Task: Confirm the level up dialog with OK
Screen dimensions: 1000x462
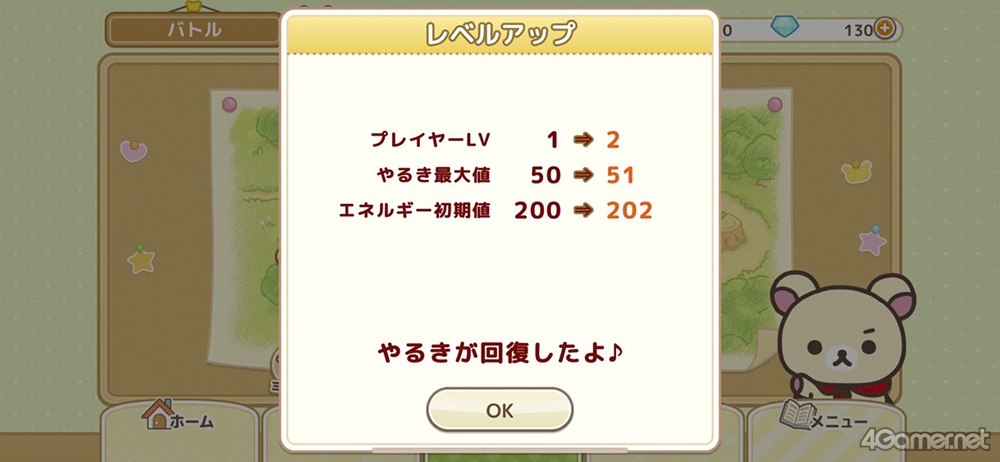Action: (499, 410)
